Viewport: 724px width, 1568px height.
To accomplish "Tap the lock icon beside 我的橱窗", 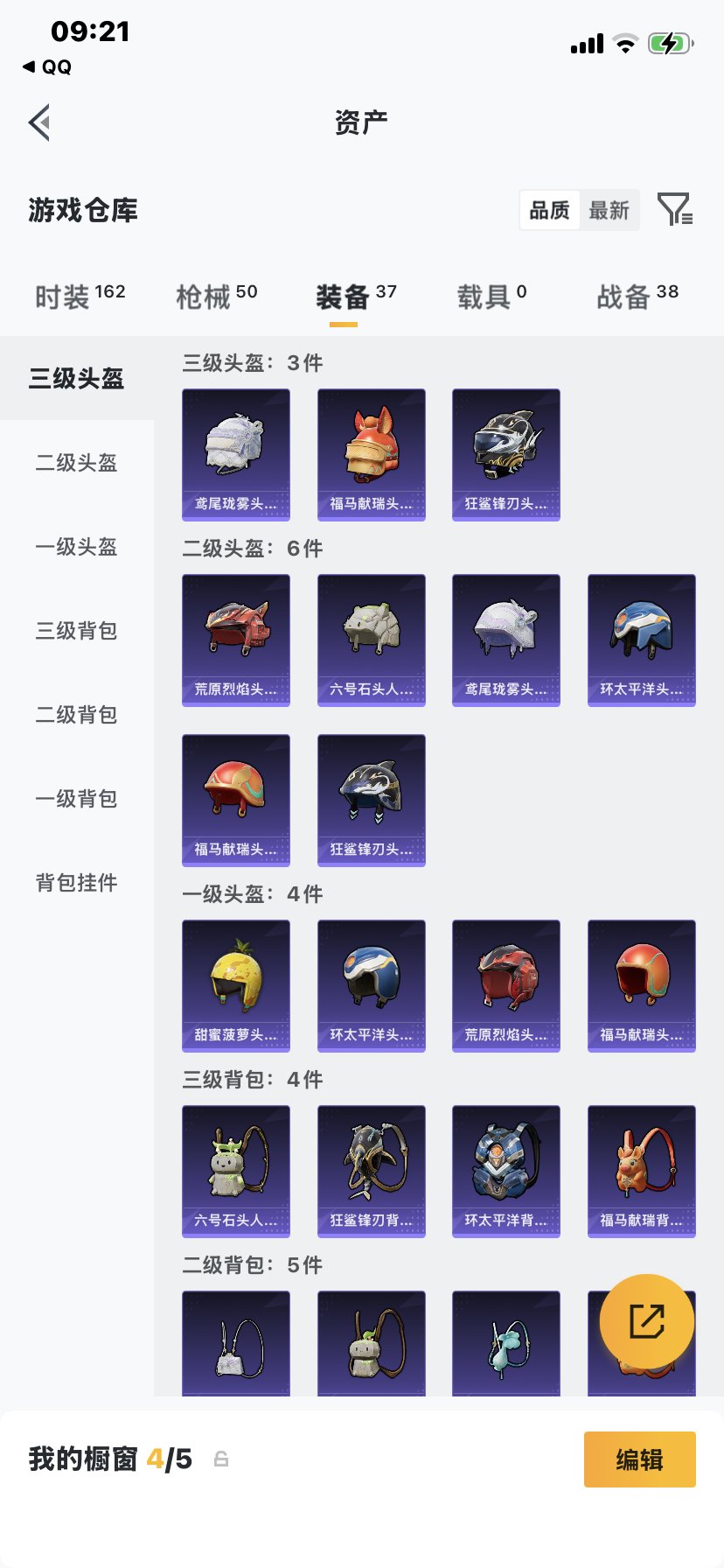I will pyautogui.click(x=220, y=1459).
